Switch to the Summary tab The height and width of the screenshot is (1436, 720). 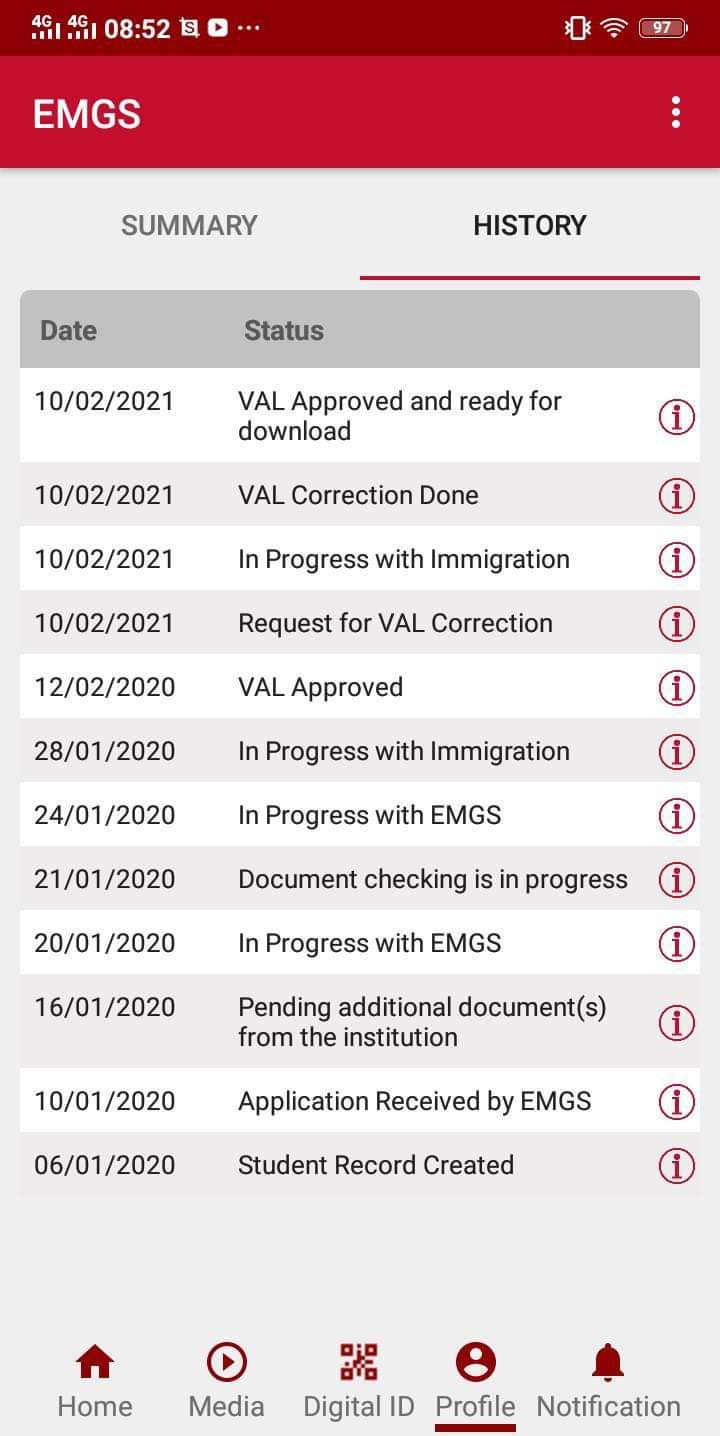pyautogui.click(x=189, y=225)
